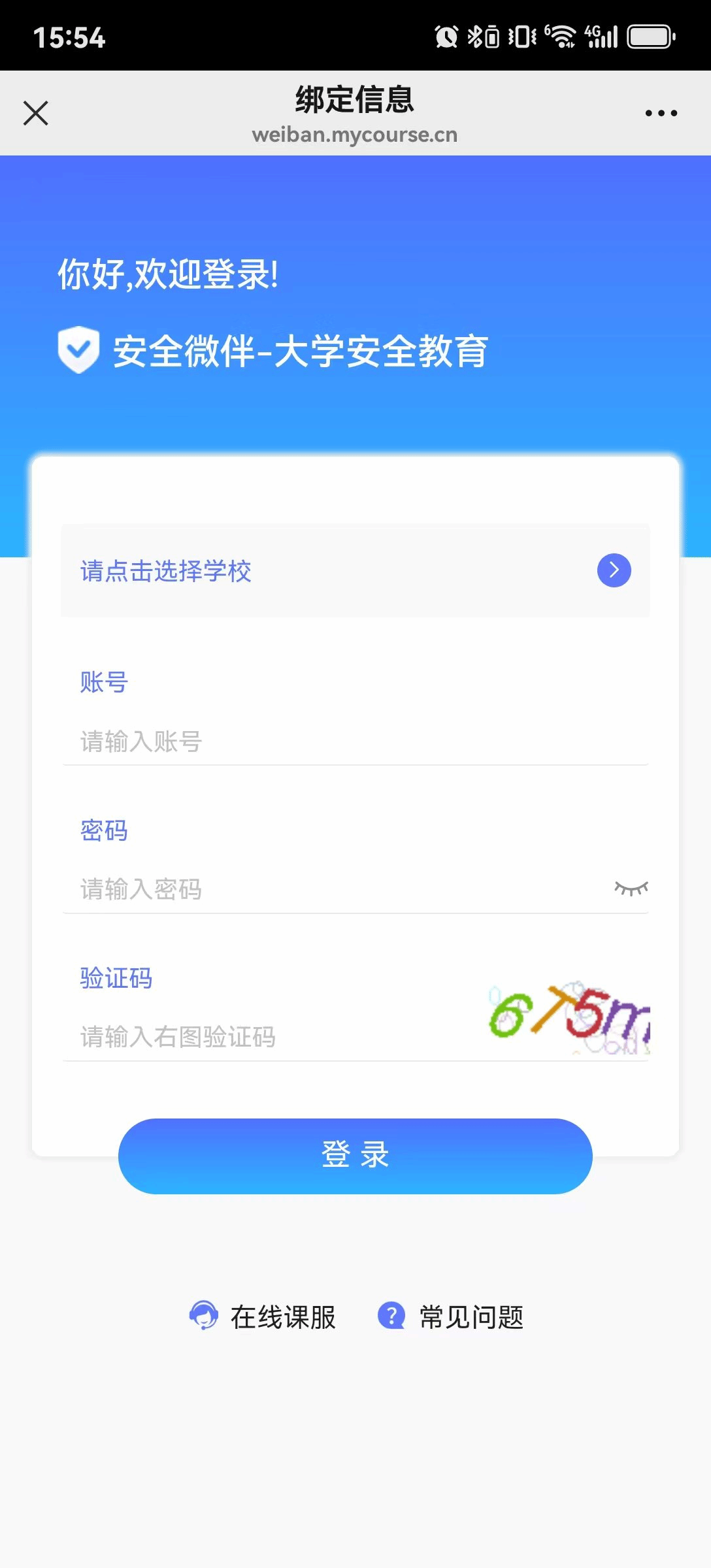Viewport: 711px width, 1568px height.
Task: Tap the 登录 login button
Action: (x=355, y=1156)
